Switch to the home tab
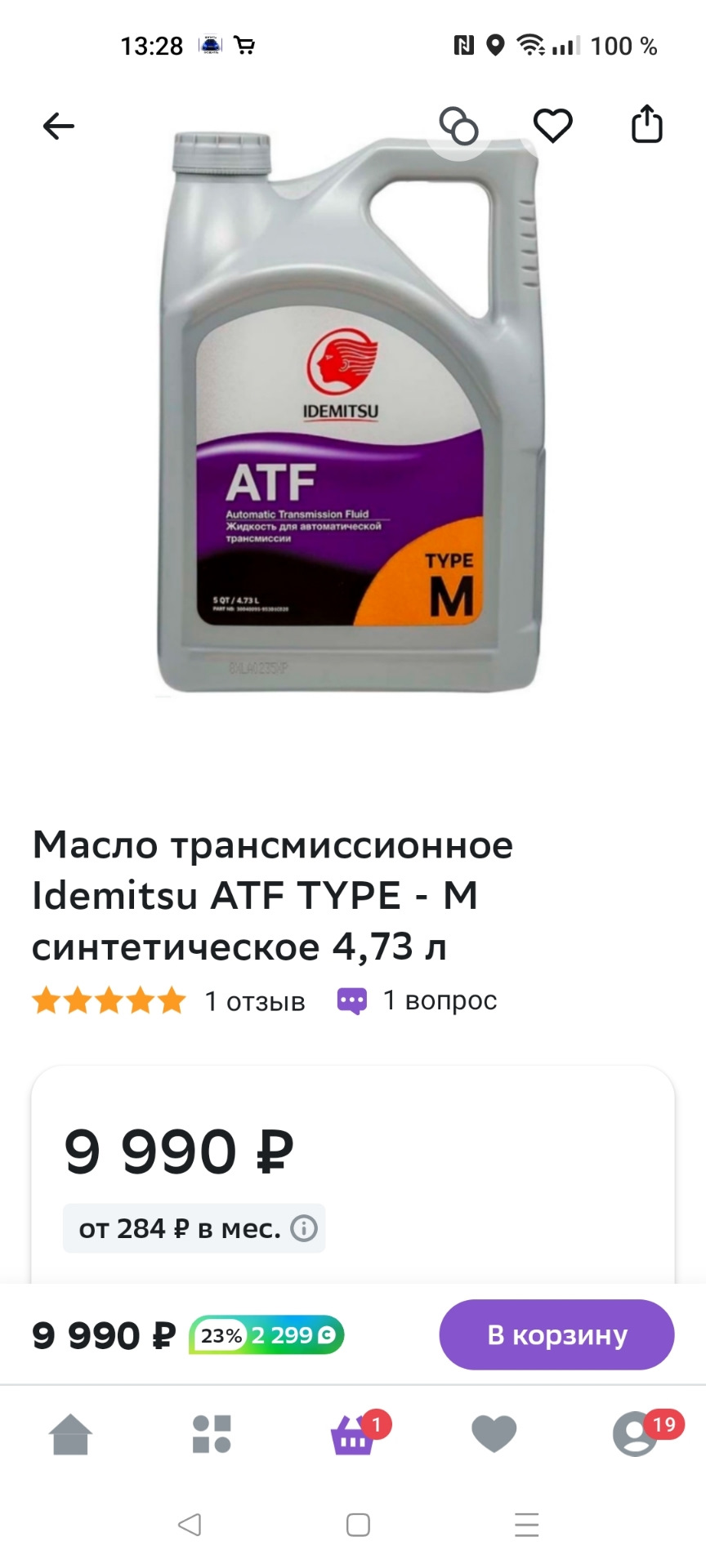The image size is (706, 1568). [x=70, y=1435]
